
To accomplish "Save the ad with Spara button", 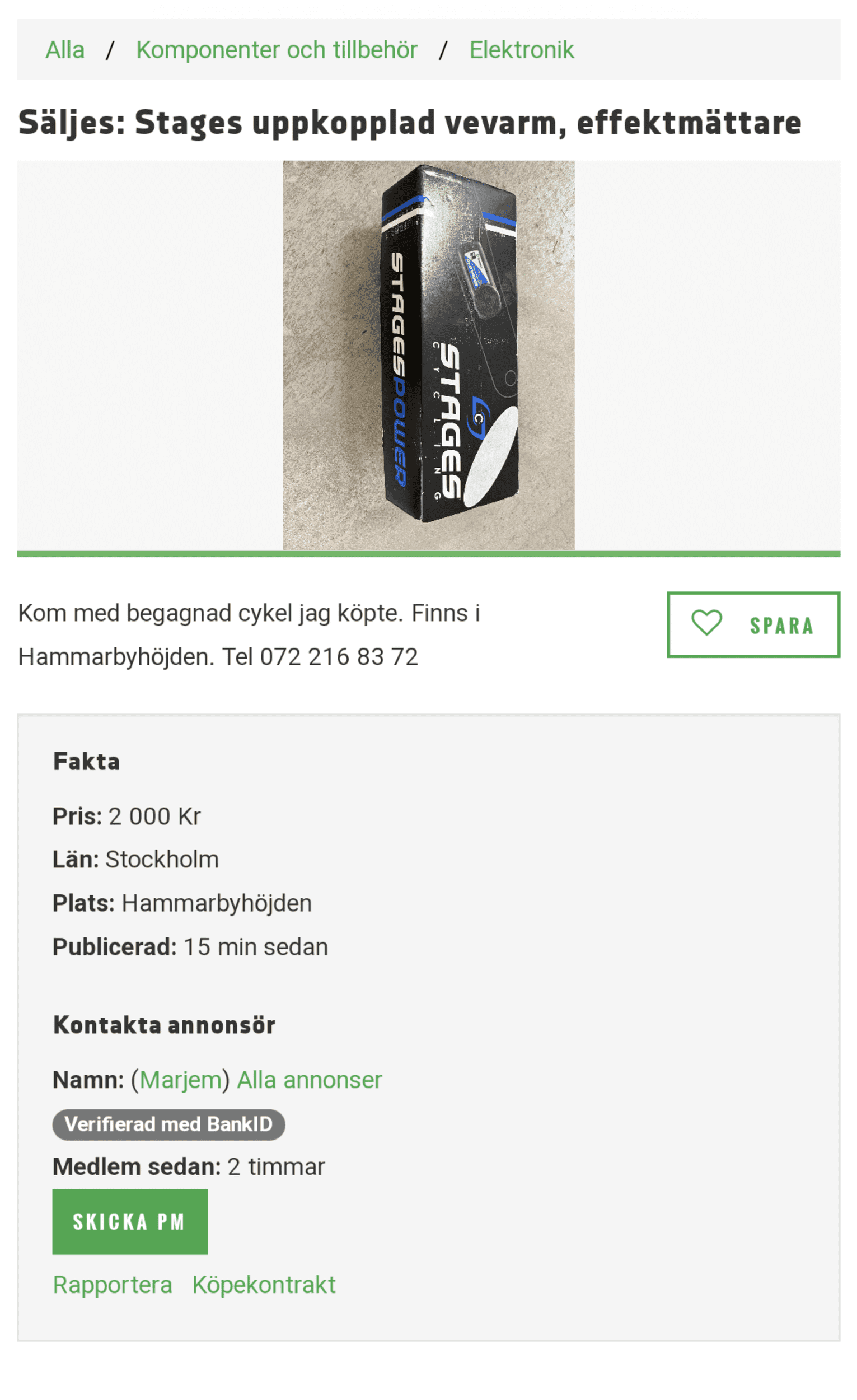I will pyautogui.click(x=753, y=624).
